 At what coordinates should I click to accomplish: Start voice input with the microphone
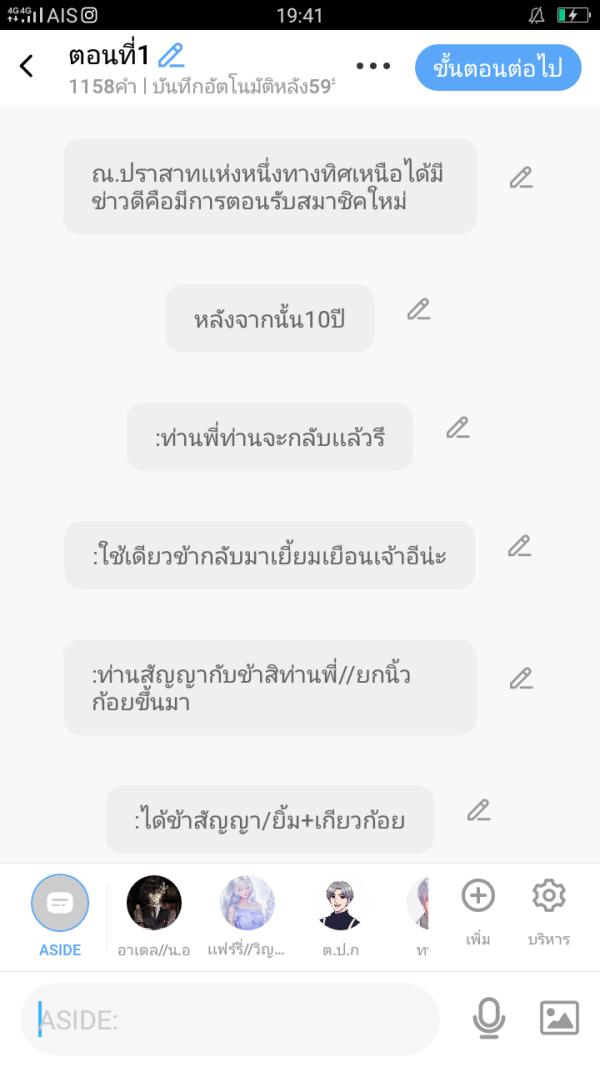[489, 1018]
